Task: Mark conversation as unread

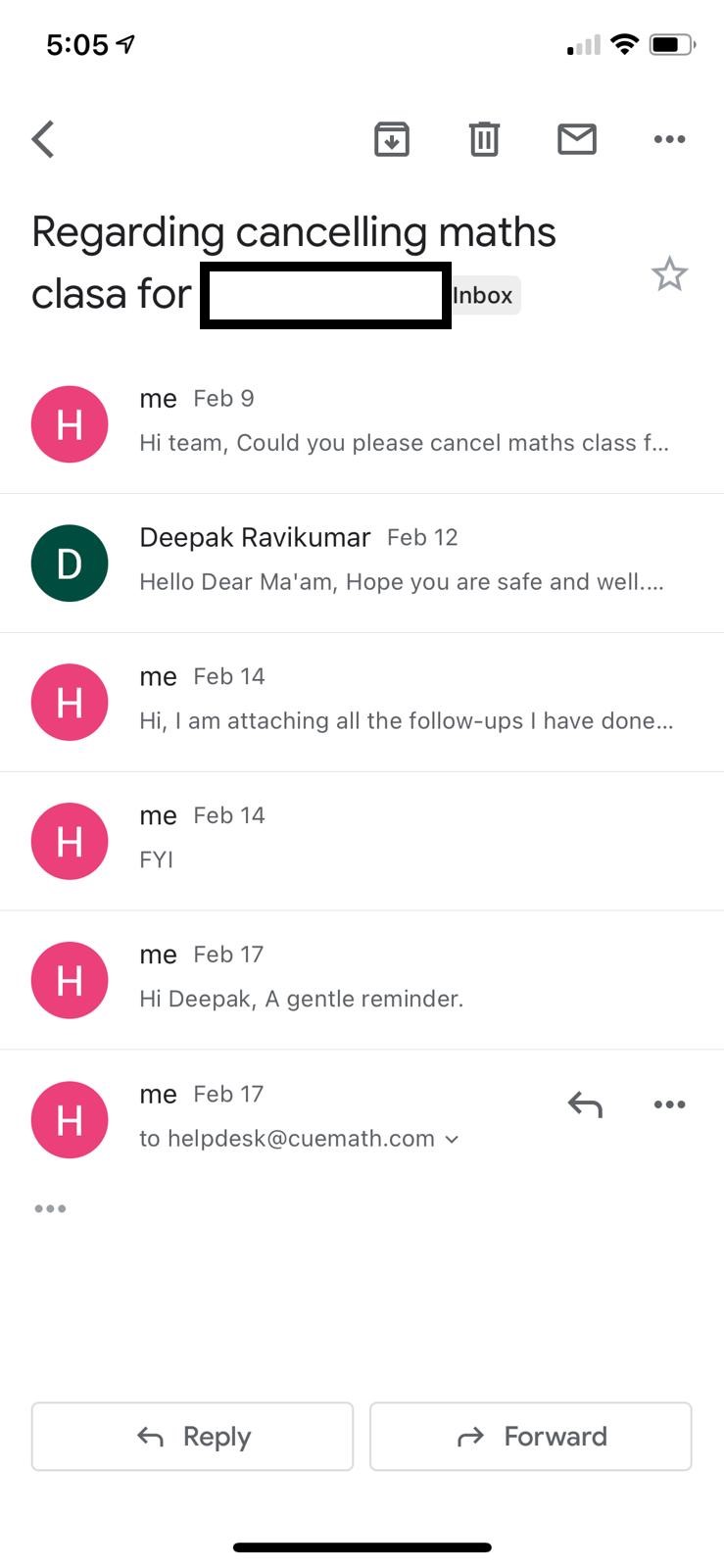Action: click(577, 139)
